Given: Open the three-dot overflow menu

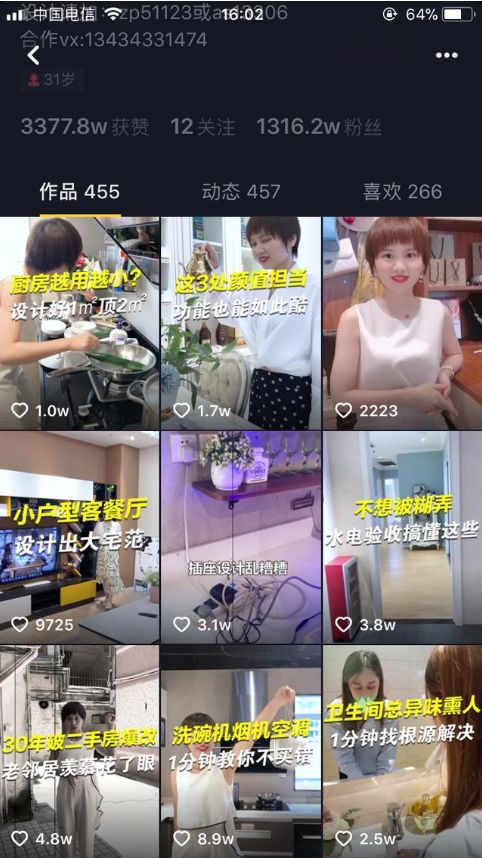Looking at the screenshot, I should pos(446,55).
